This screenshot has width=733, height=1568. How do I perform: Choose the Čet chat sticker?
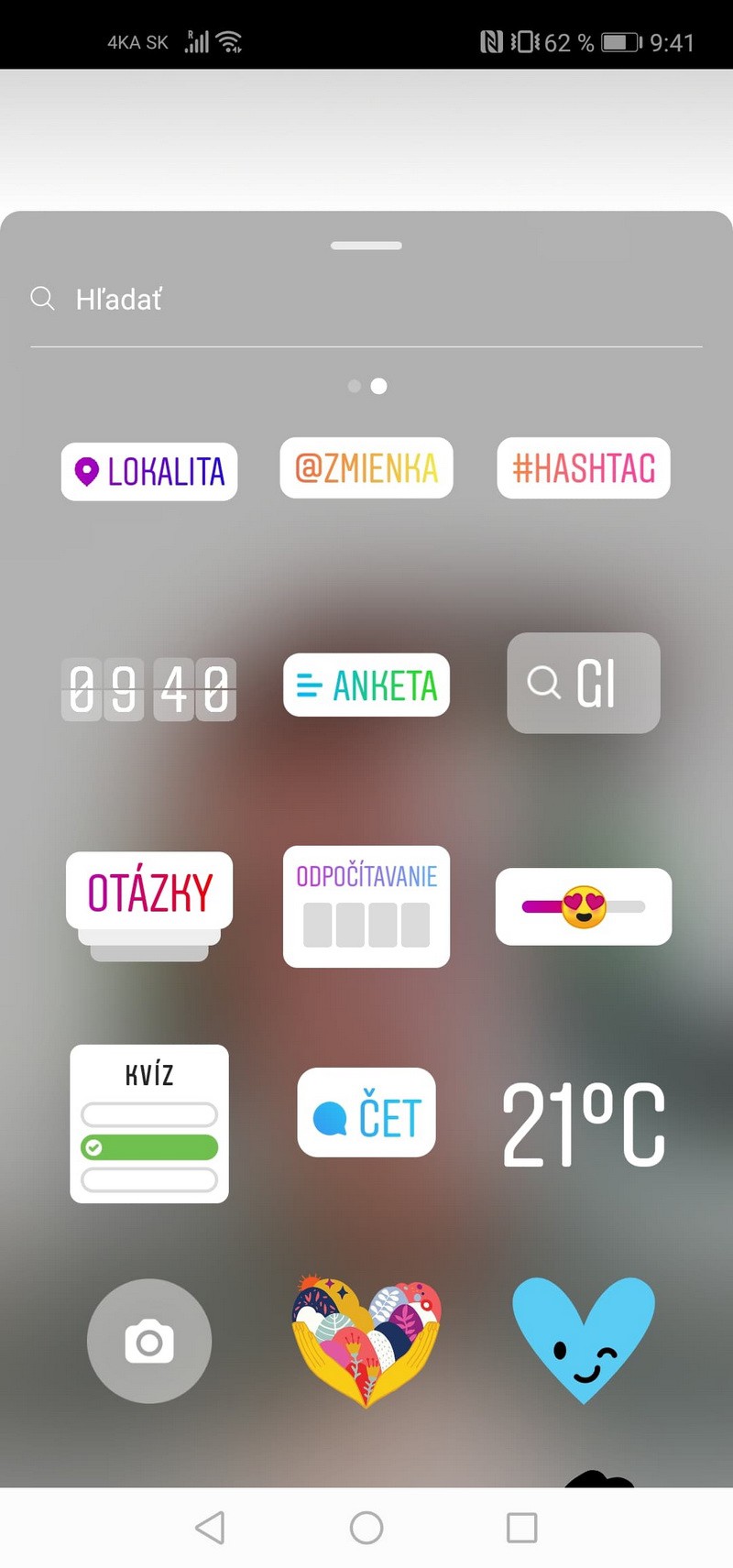point(366,1113)
